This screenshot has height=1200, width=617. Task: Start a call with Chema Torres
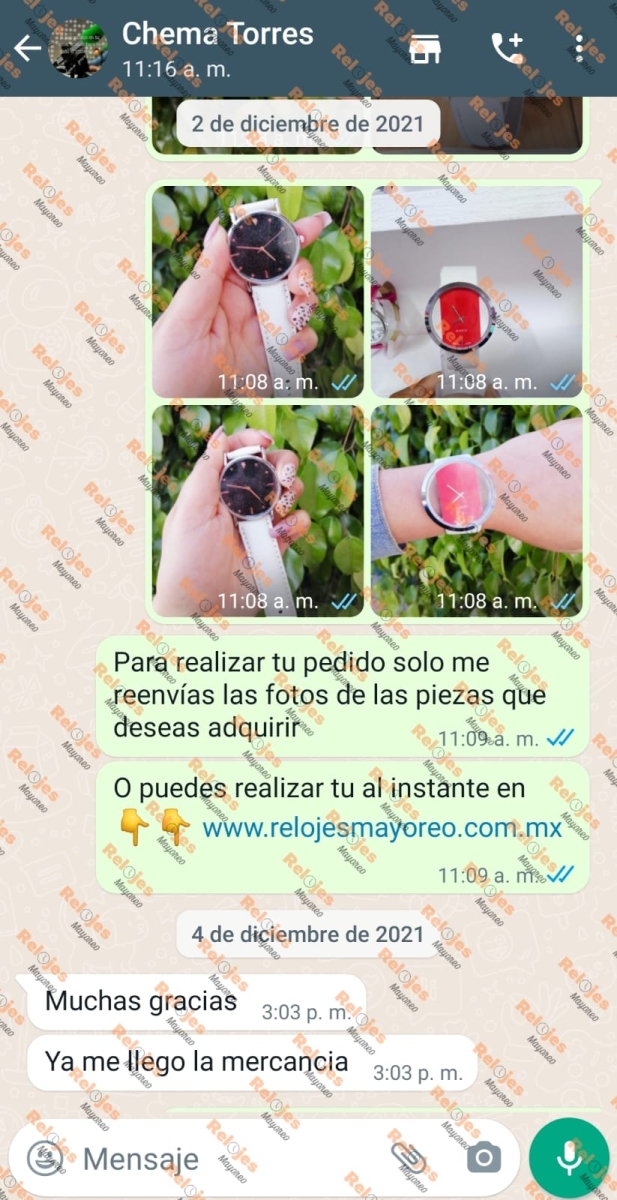(x=507, y=49)
